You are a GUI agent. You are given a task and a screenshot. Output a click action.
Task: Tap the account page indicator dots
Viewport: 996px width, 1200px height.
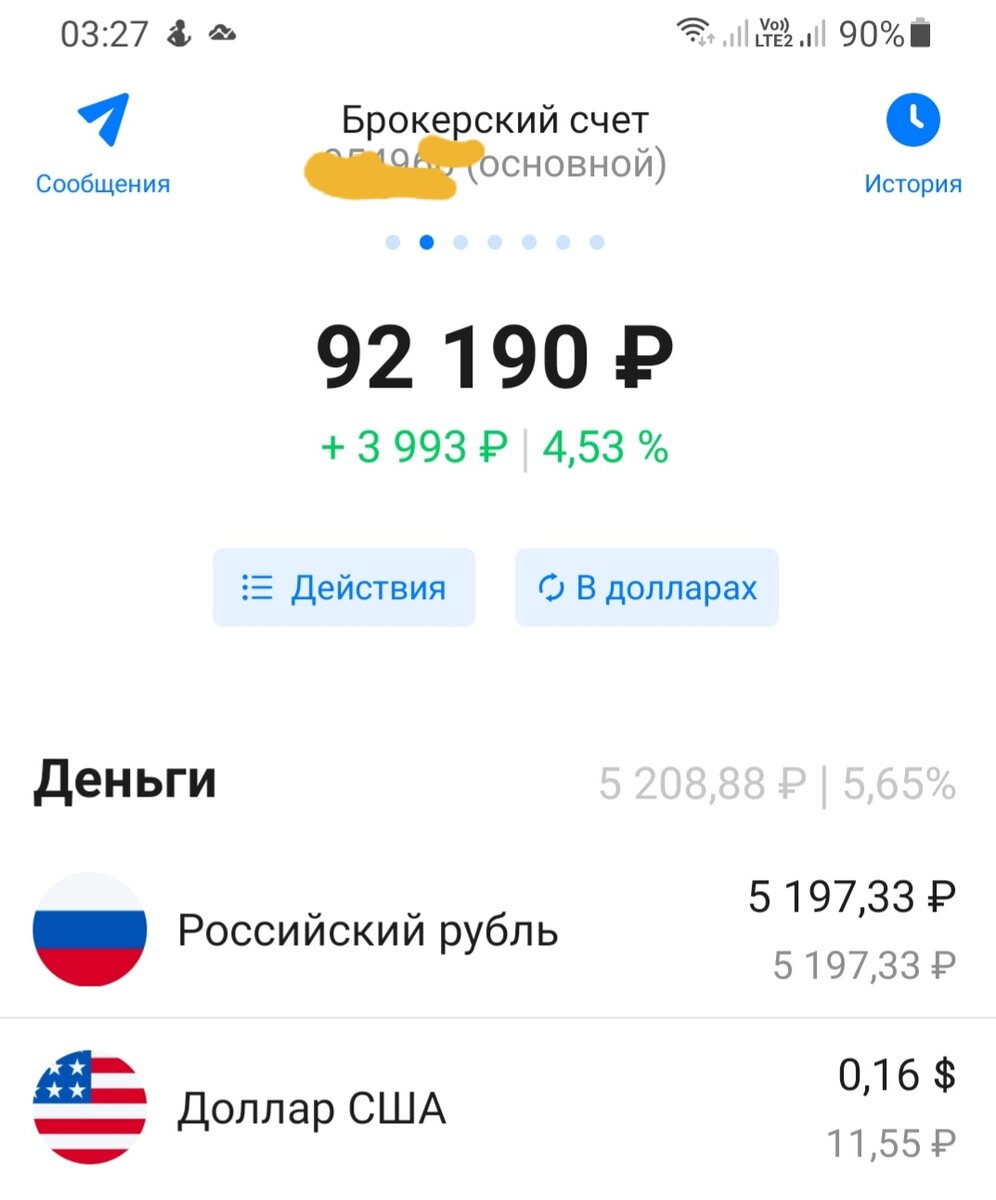pos(495,242)
